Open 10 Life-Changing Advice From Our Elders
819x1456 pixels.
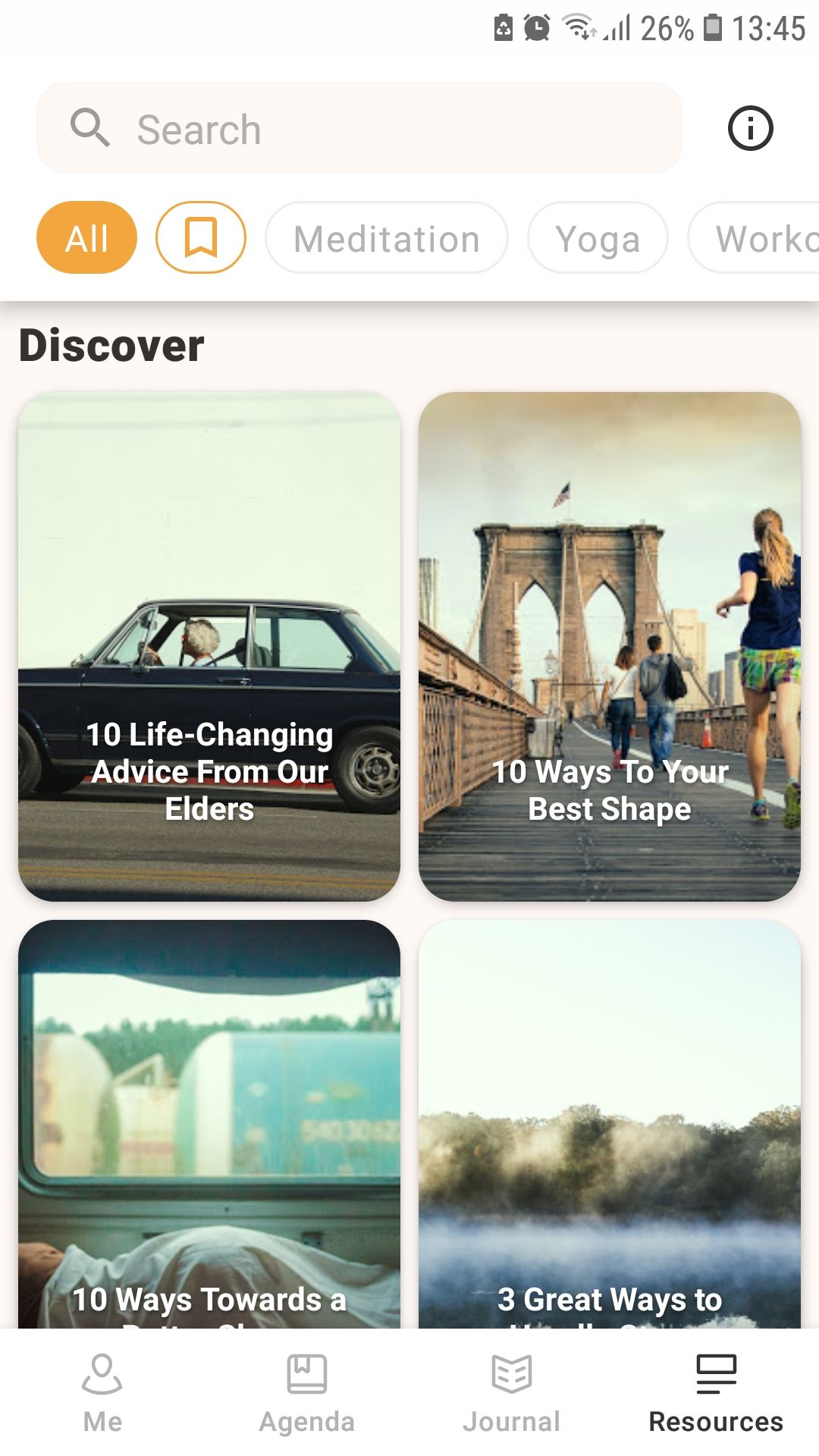pyautogui.click(x=209, y=646)
